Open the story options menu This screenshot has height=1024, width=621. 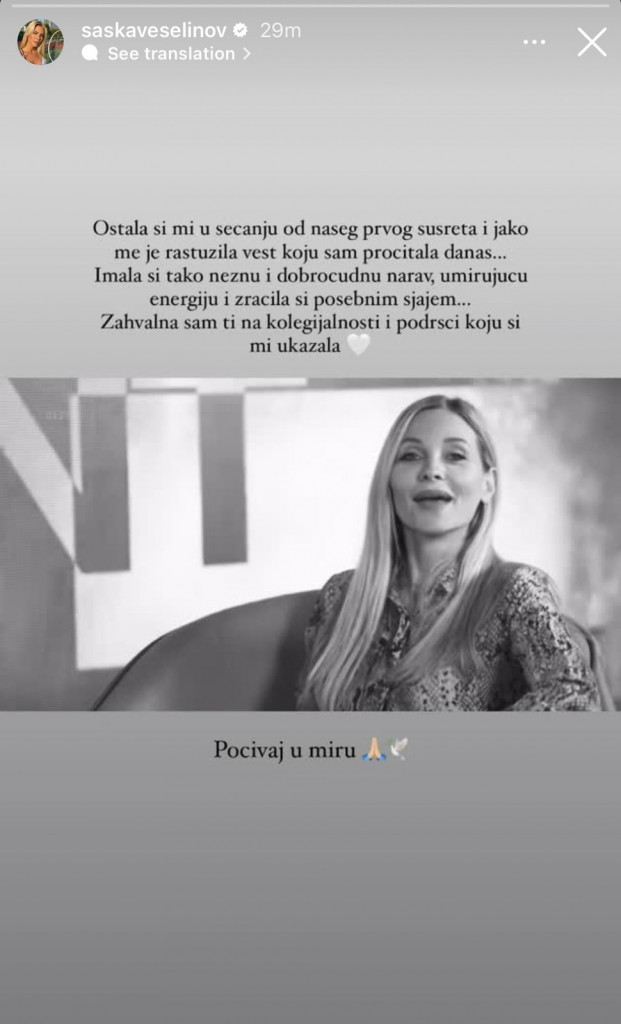(535, 42)
